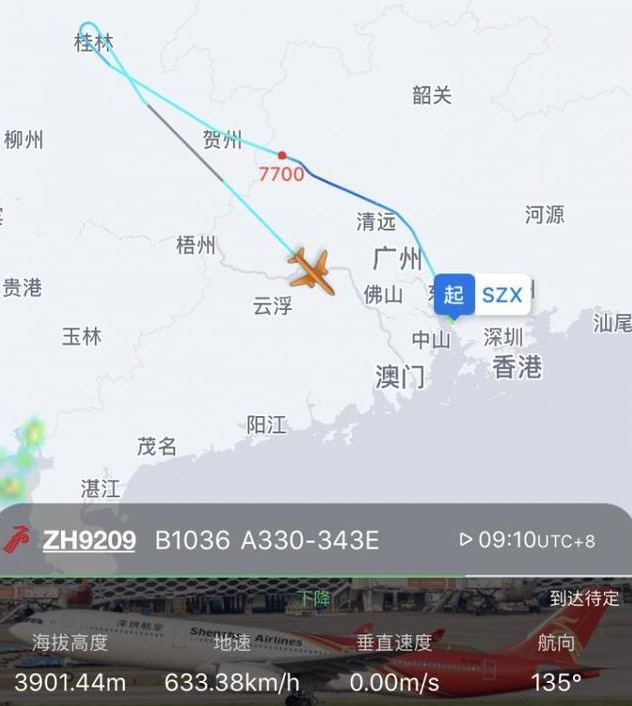
Task: Open flight ZH9209 details link
Action: pos(89,541)
